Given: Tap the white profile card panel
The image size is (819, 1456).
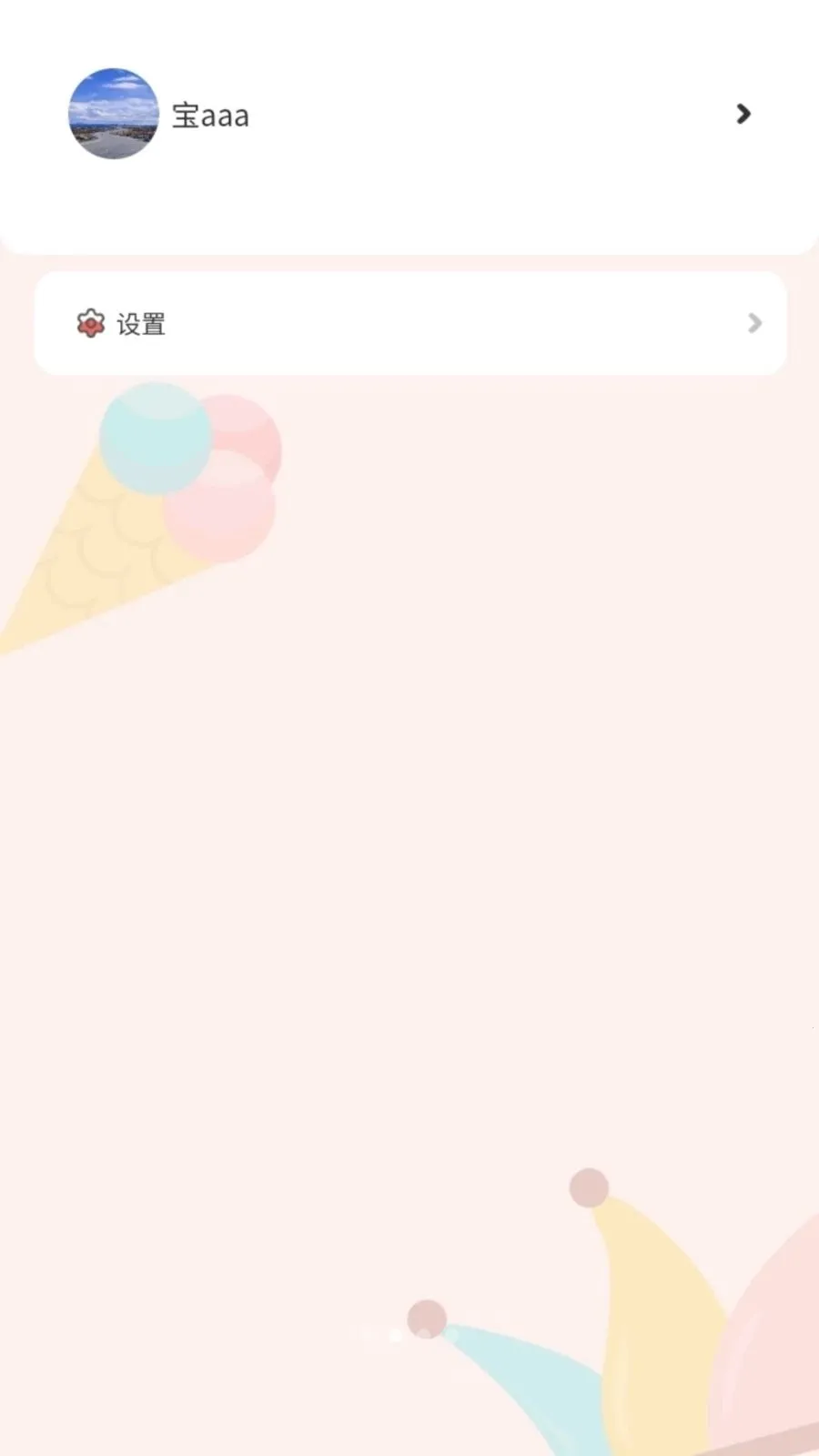Looking at the screenshot, I should click(x=409, y=127).
